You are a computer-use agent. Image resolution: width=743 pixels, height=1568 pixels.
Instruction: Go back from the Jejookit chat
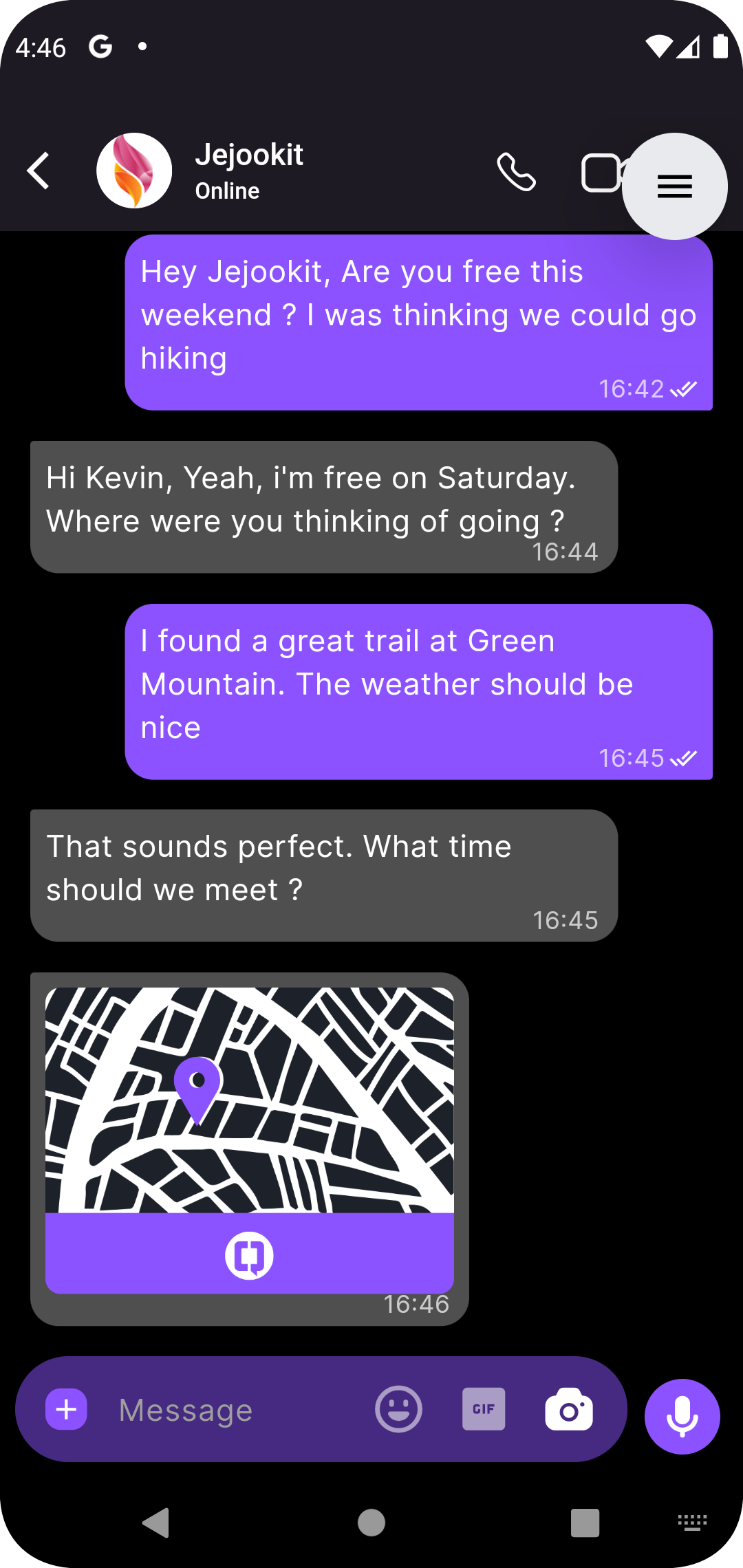pos(39,171)
